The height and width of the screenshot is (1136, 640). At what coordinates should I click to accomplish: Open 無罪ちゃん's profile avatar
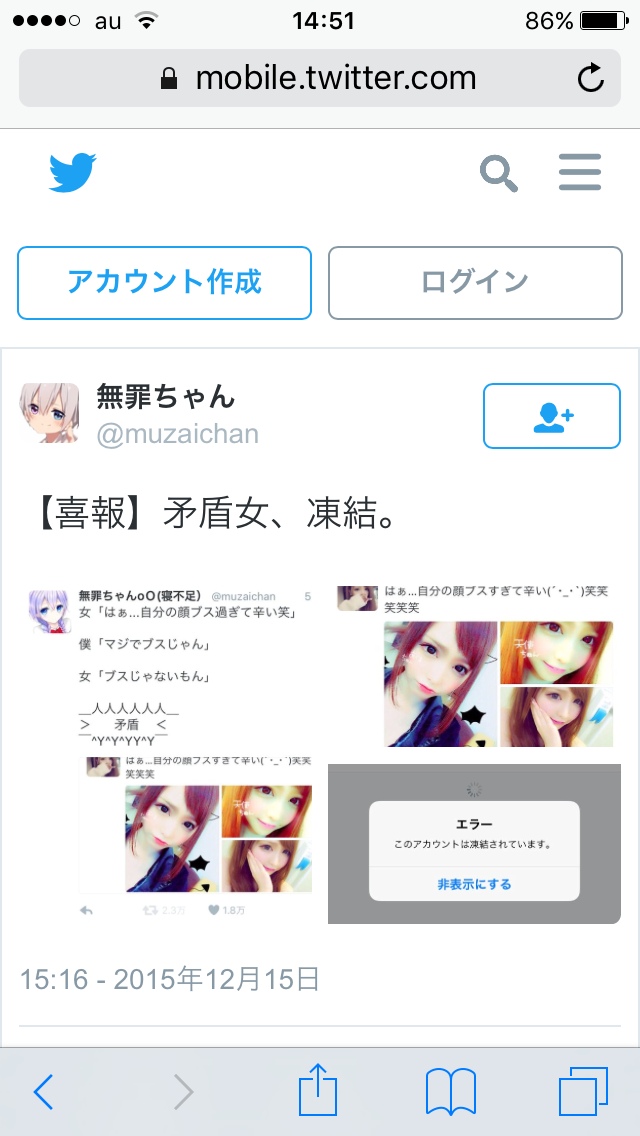tap(49, 413)
